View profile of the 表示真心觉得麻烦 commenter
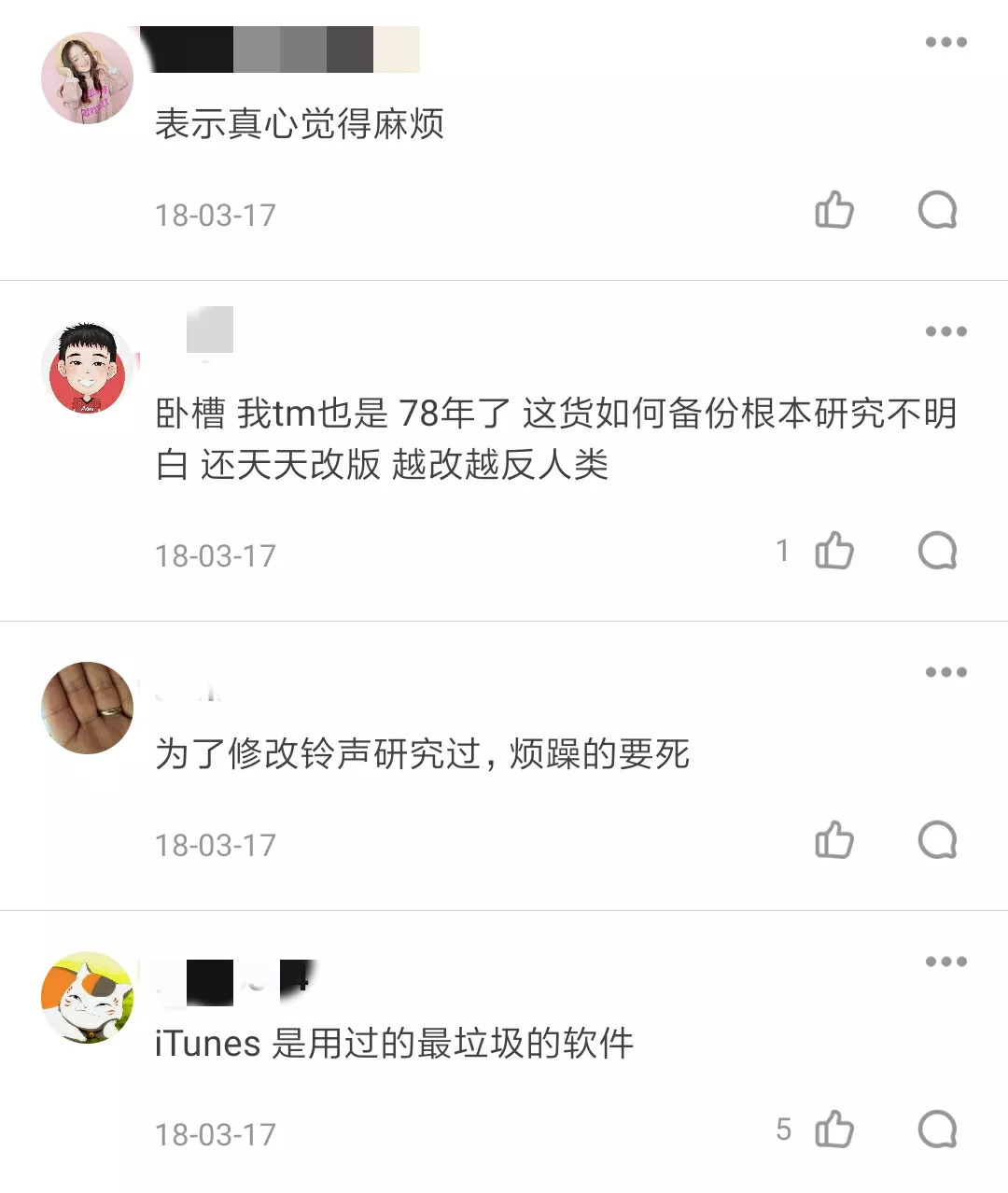The width and height of the screenshot is (1008, 1193). click(x=88, y=78)
